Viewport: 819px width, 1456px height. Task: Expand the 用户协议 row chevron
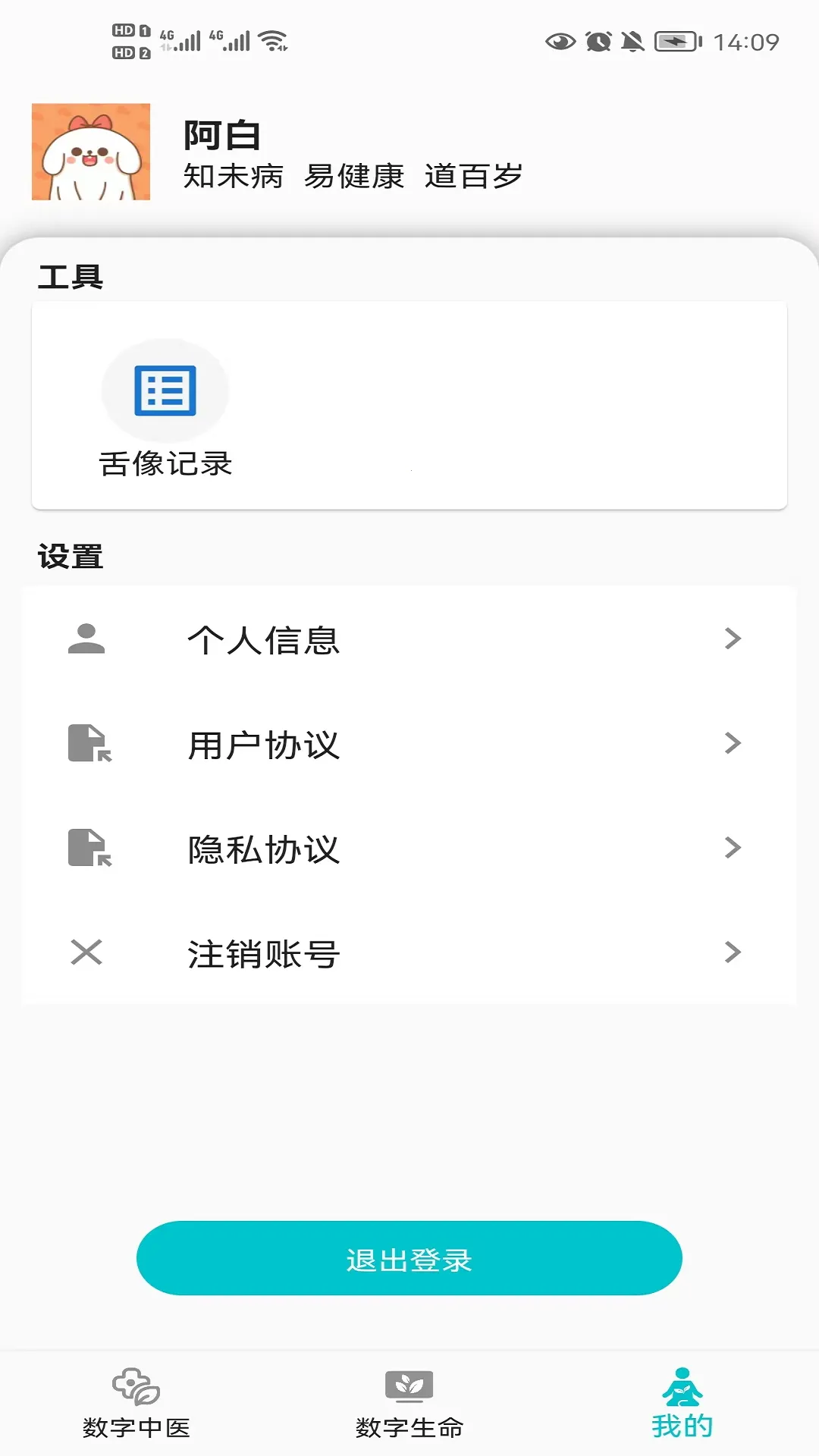tap(732, 745)
